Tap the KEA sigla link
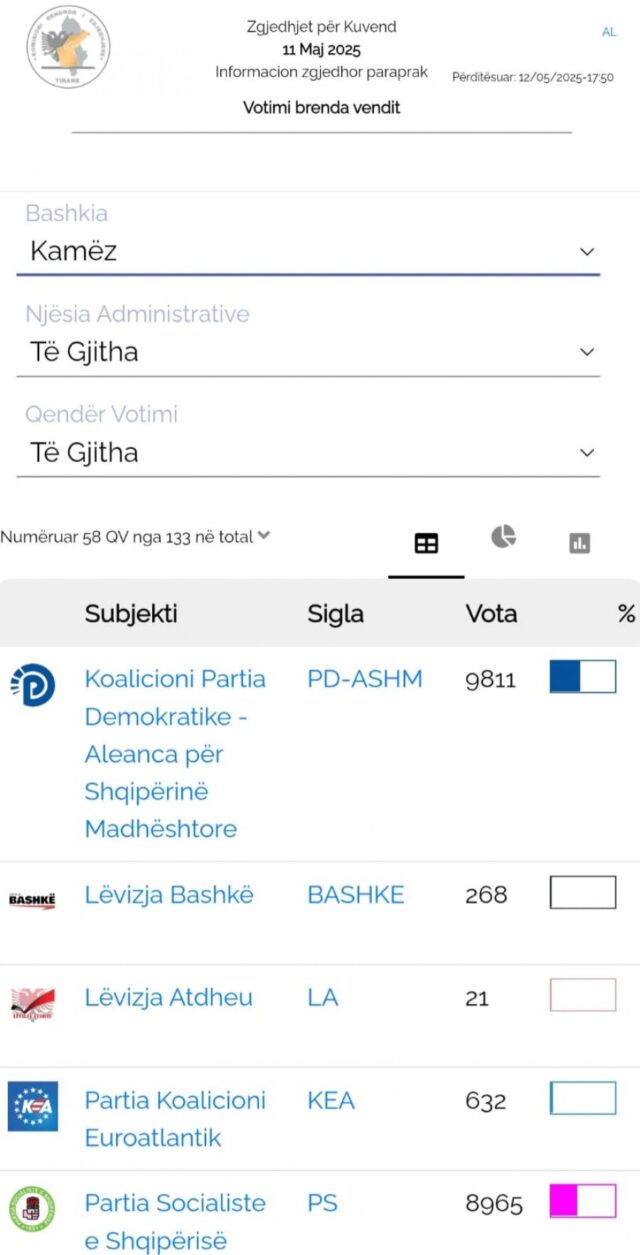Viewport: 640px width, 1255px height. tap(331, 1101)
